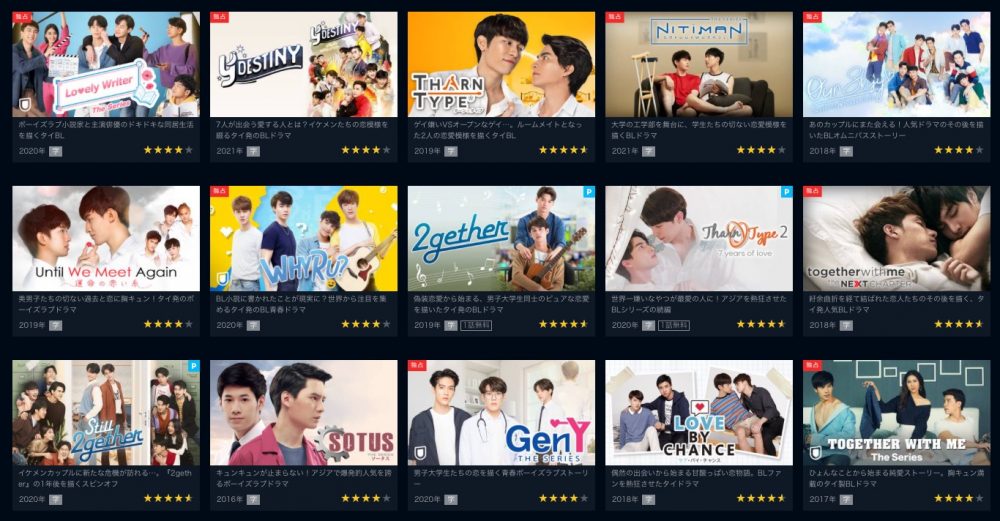Select the SOTUS drama tile
1000x521 pixels.
pyautogui.click(x=303, y=413)
